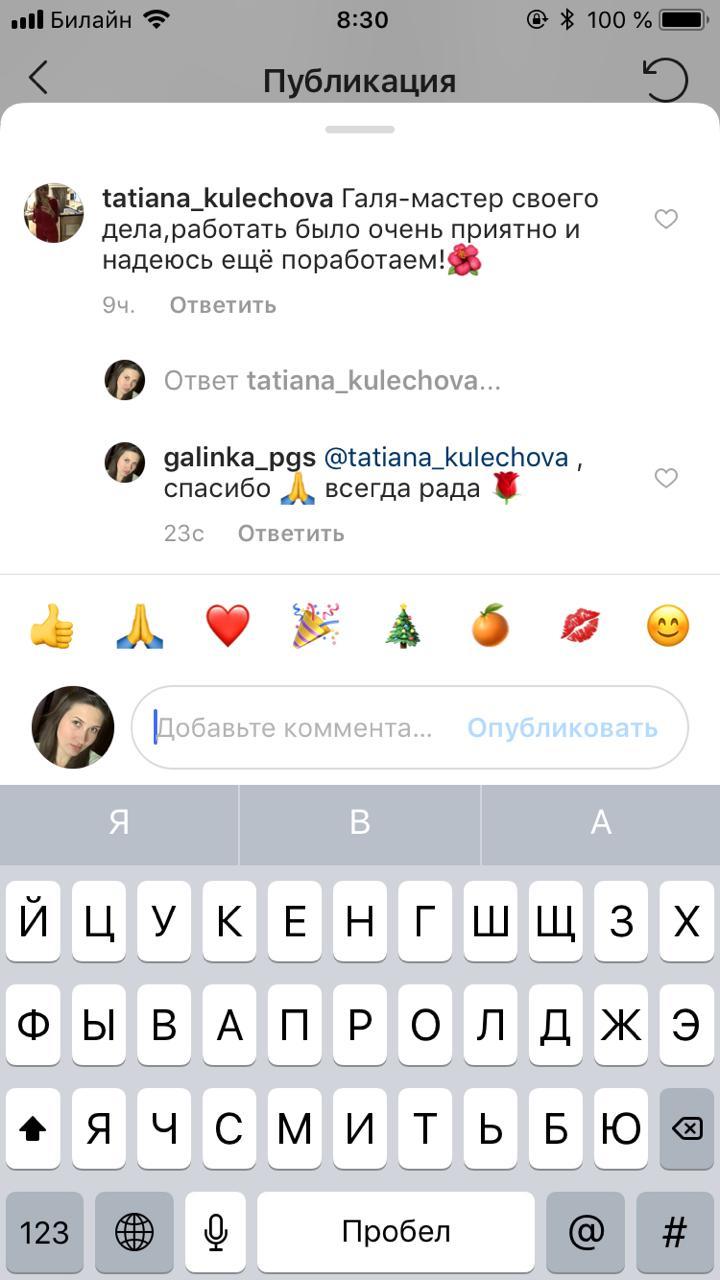
Task: Open the @tatiana_kulechova mention link
Action: tap(446, 458)
